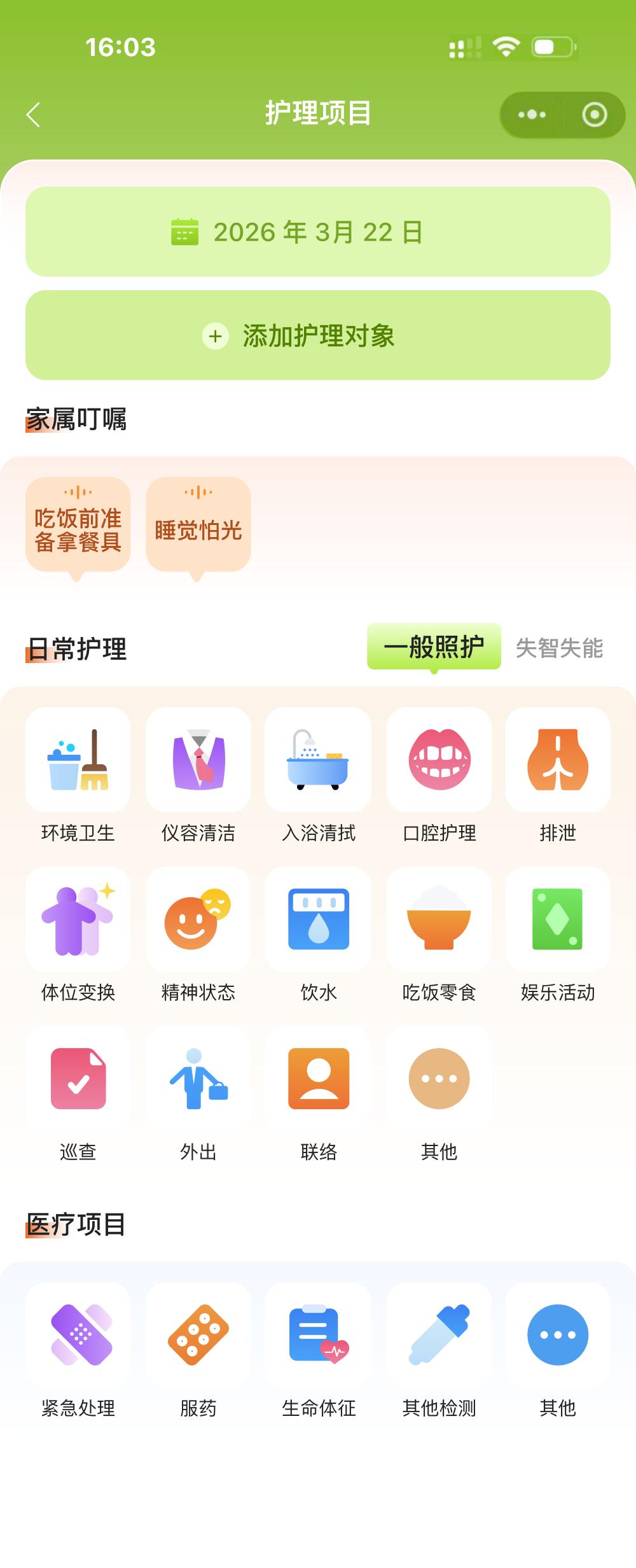Open 吃饭零食 item
The width and height of the screenshot is (636, 1568).
point(439,935)
